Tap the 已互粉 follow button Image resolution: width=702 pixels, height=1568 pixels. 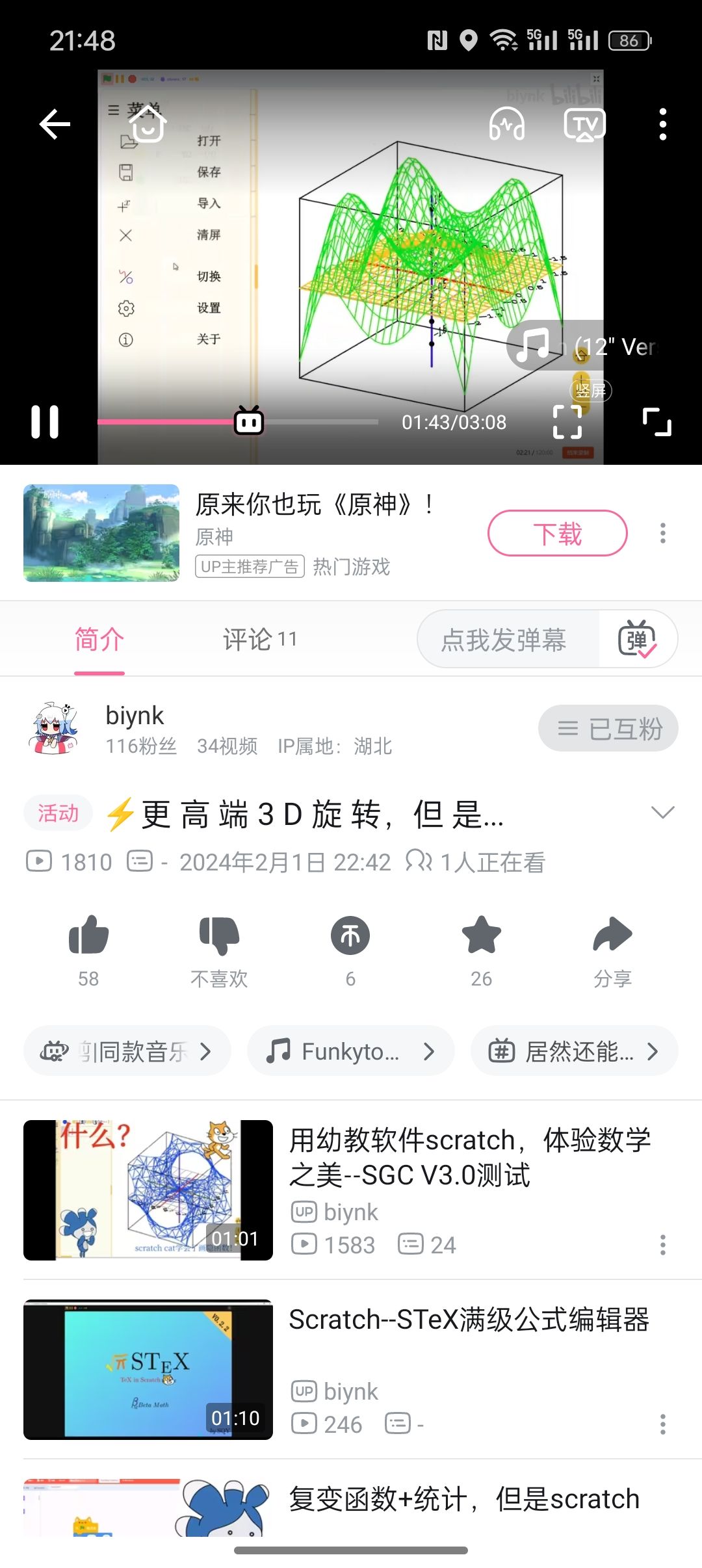pyautogui.click(x=608, y=728)
